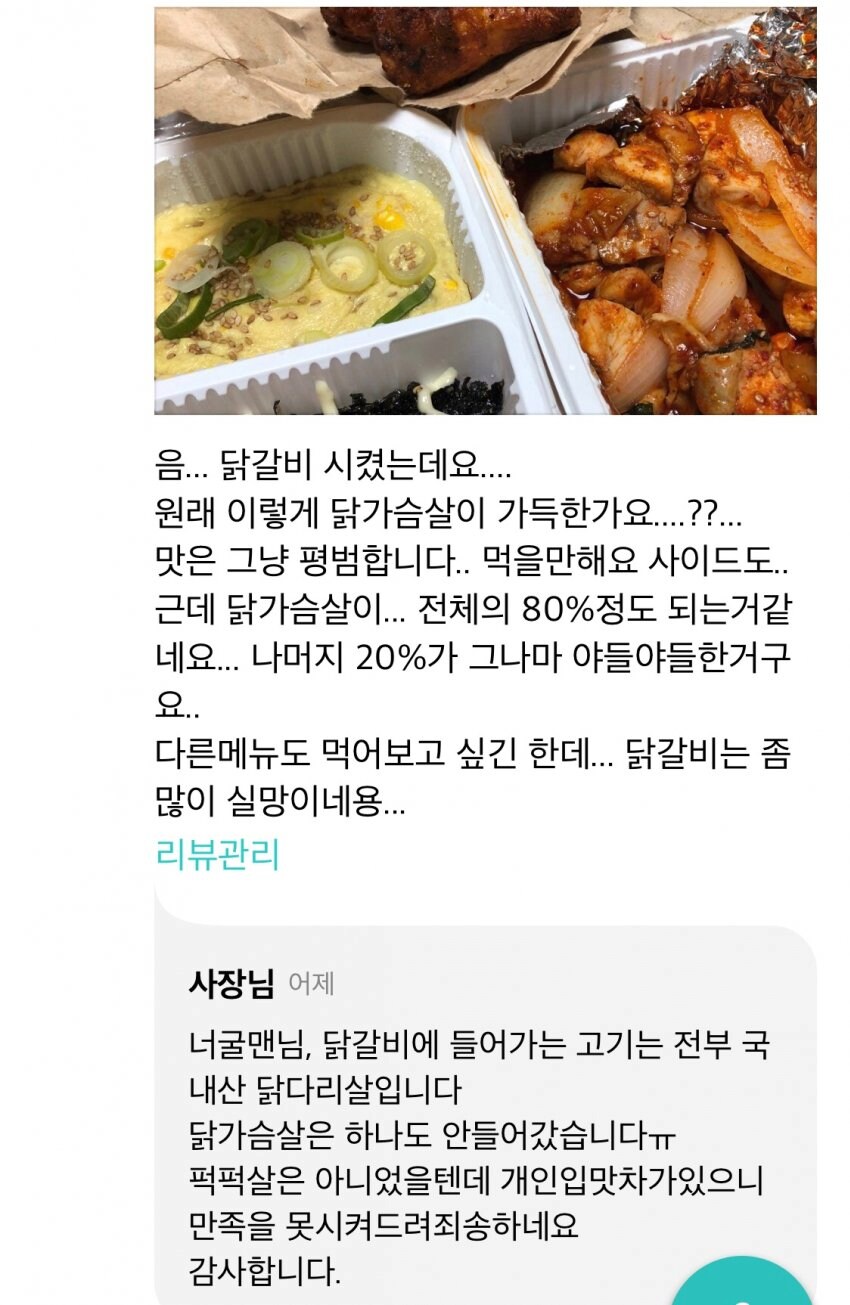This screenshot has width=850, height=1305.
Task: Select the owner's reply text about 닭다리살
Action: point(470,1070)
